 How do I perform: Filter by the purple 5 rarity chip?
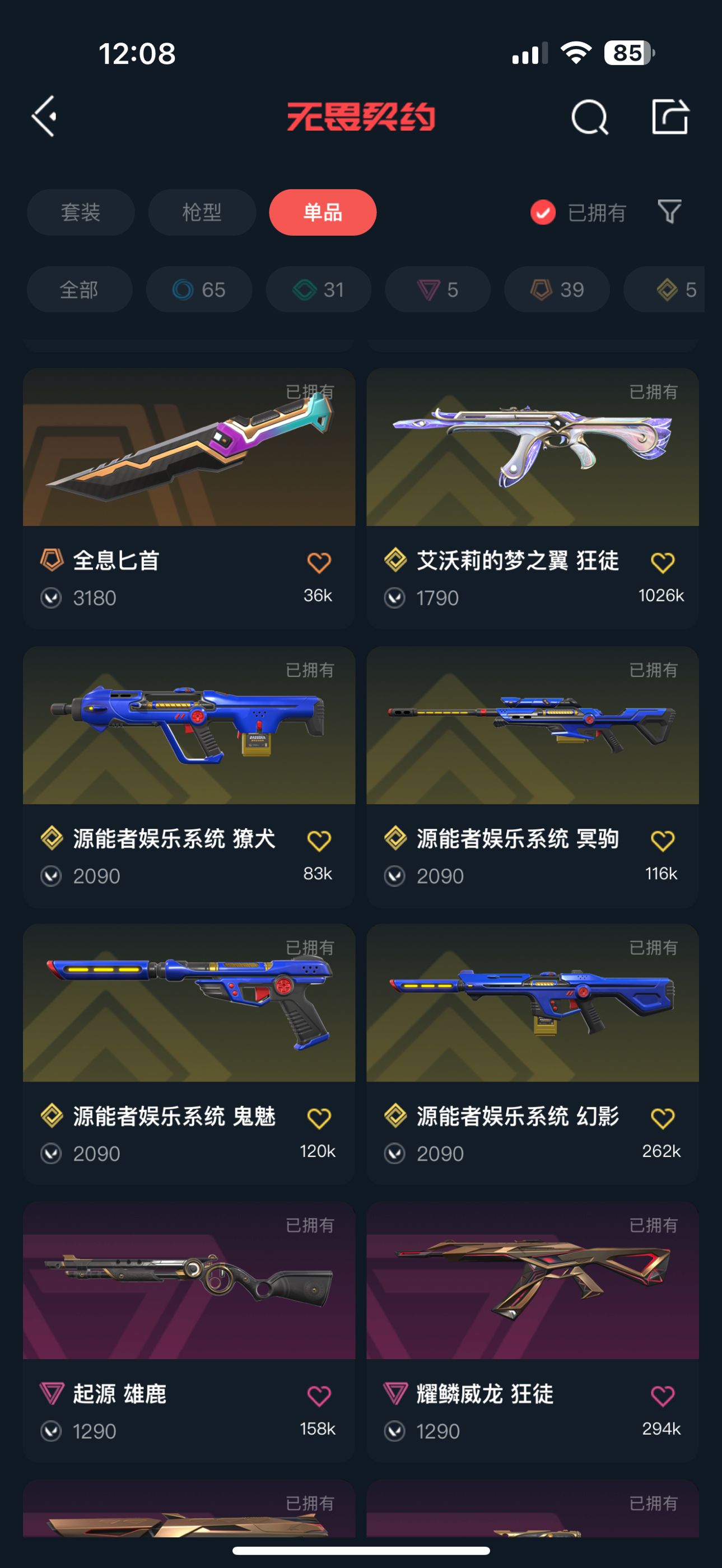click(437, 290)
